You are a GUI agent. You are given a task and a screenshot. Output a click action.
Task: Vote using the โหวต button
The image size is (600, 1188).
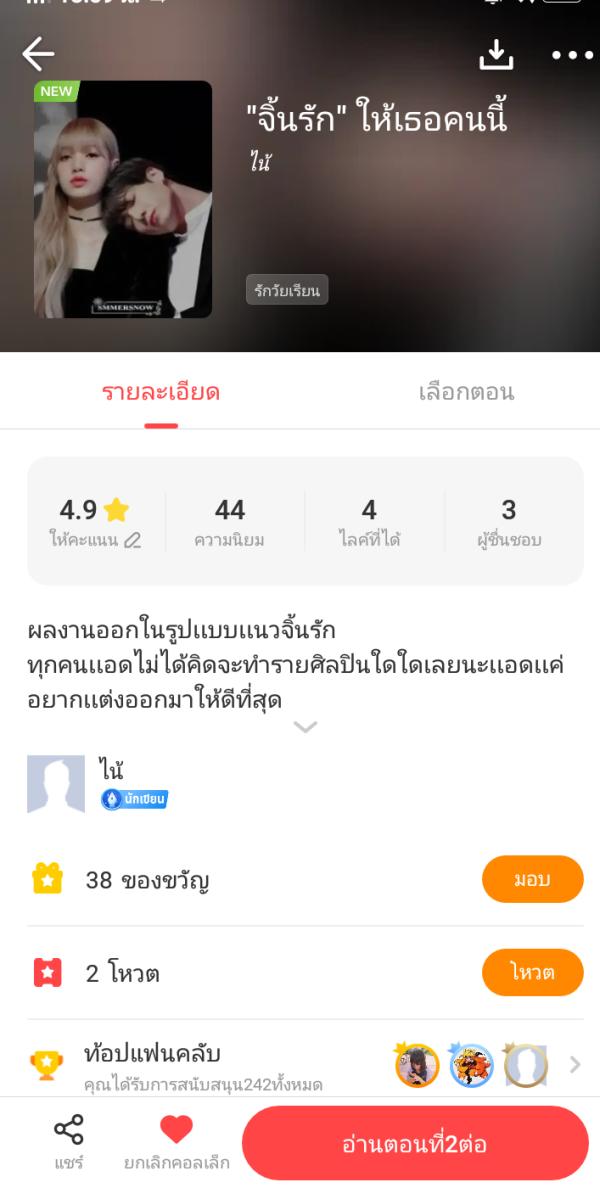coord(532,972)
